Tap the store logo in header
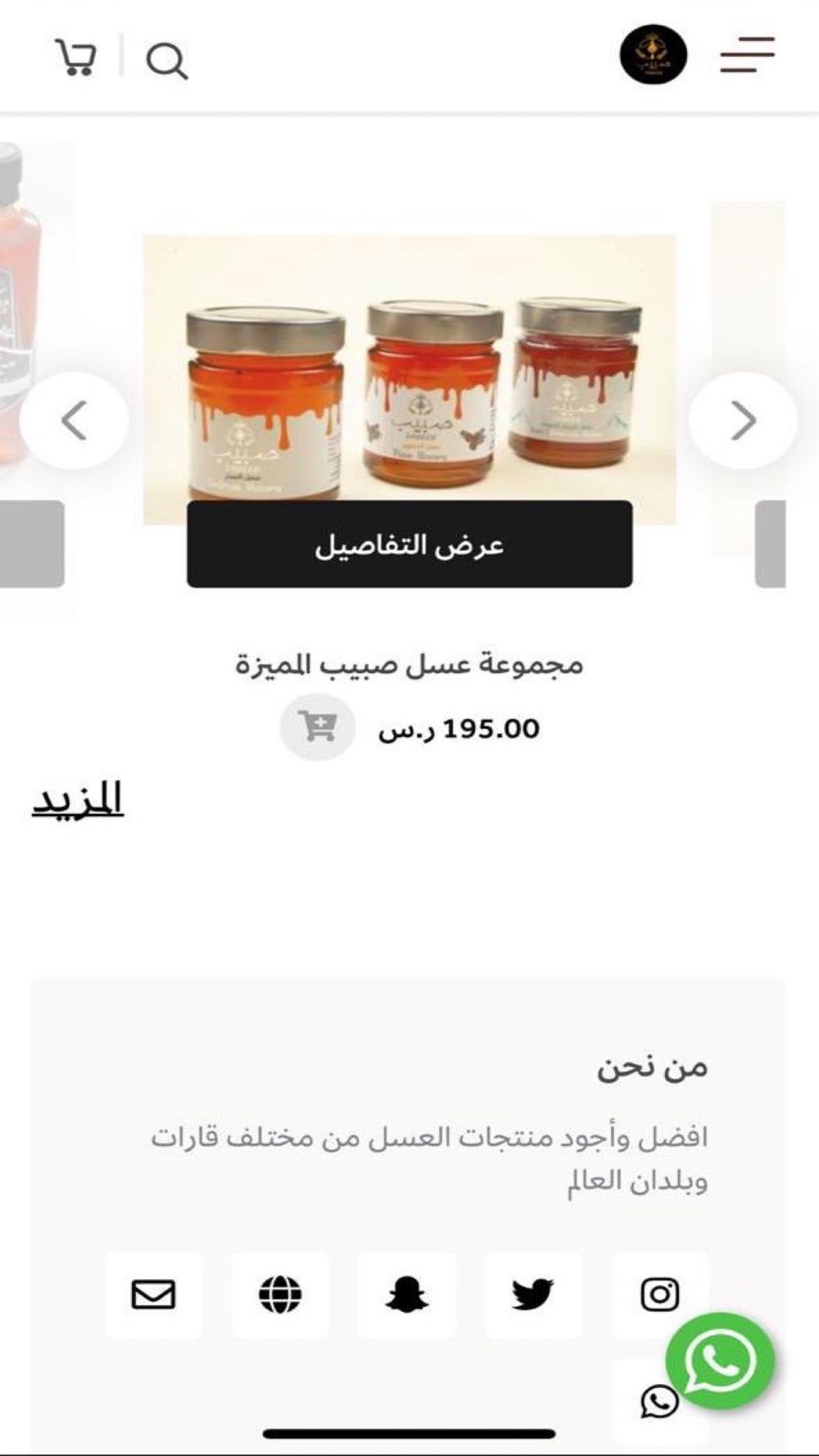Viewport: 819px width, 1456px height. [x=653, y=55]
